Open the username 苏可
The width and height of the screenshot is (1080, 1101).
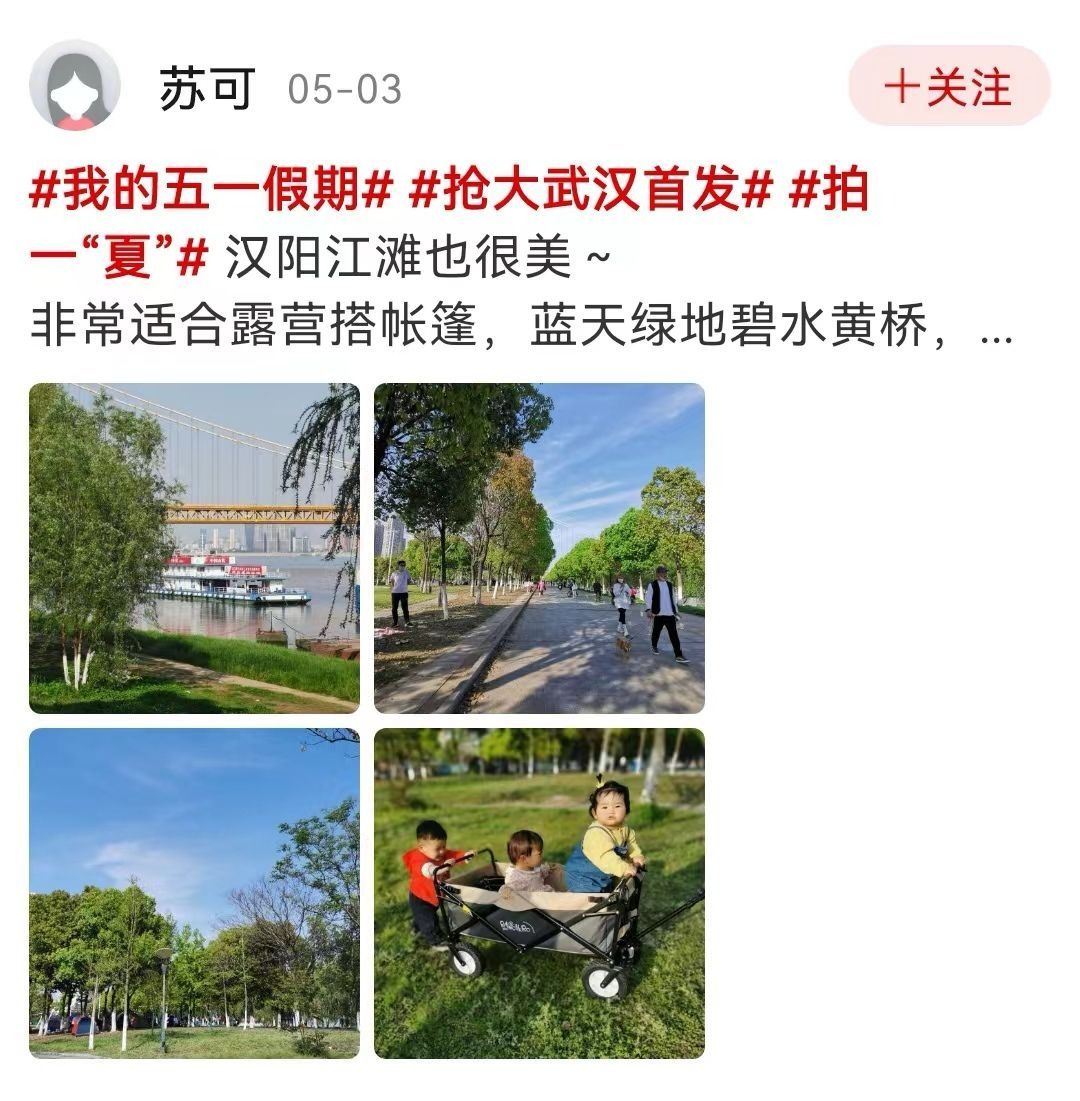(x=207, y=89)
